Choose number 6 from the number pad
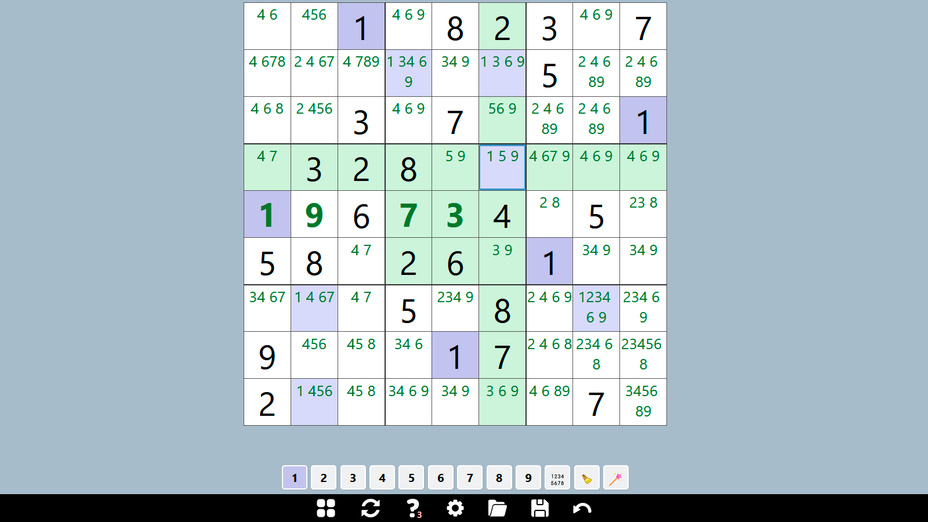Screen dimensions: 928x522 (x=441, y=478)
